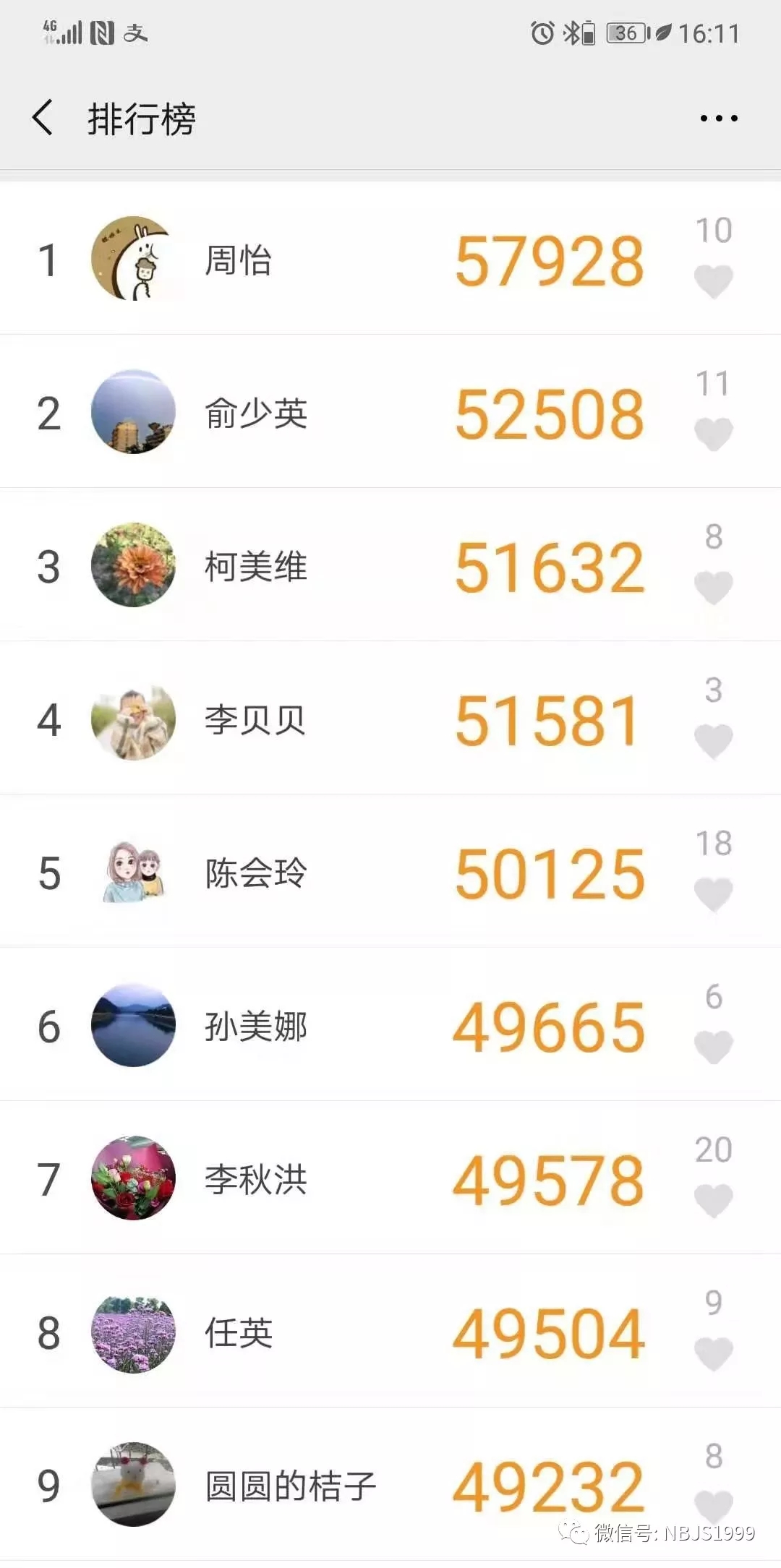This screenshot has height=1568, width=781.
Task: Like 任英's entry
Action: 713,1354
